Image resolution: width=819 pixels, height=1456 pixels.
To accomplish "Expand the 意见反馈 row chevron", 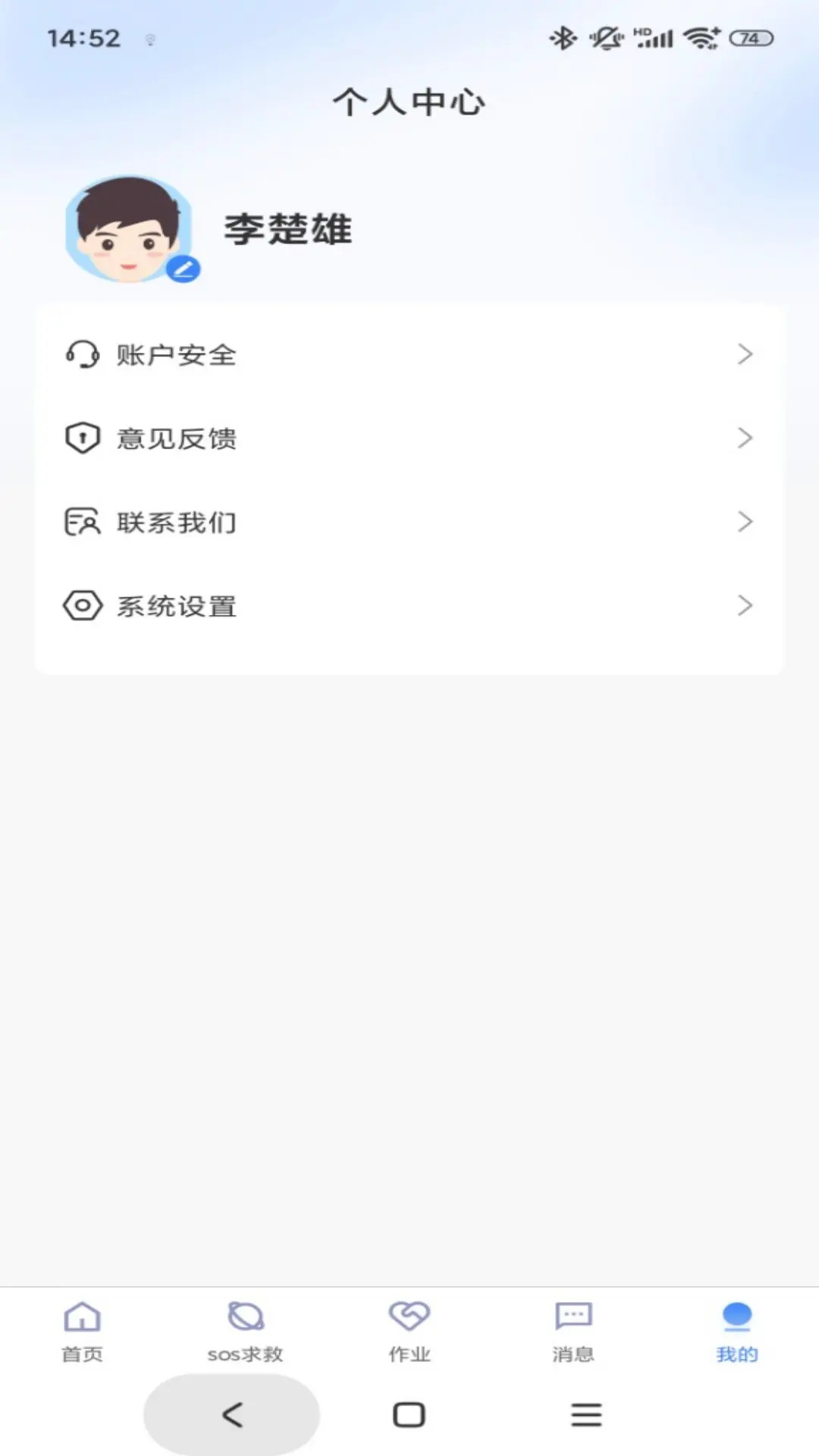I will (x=745, y=438).
